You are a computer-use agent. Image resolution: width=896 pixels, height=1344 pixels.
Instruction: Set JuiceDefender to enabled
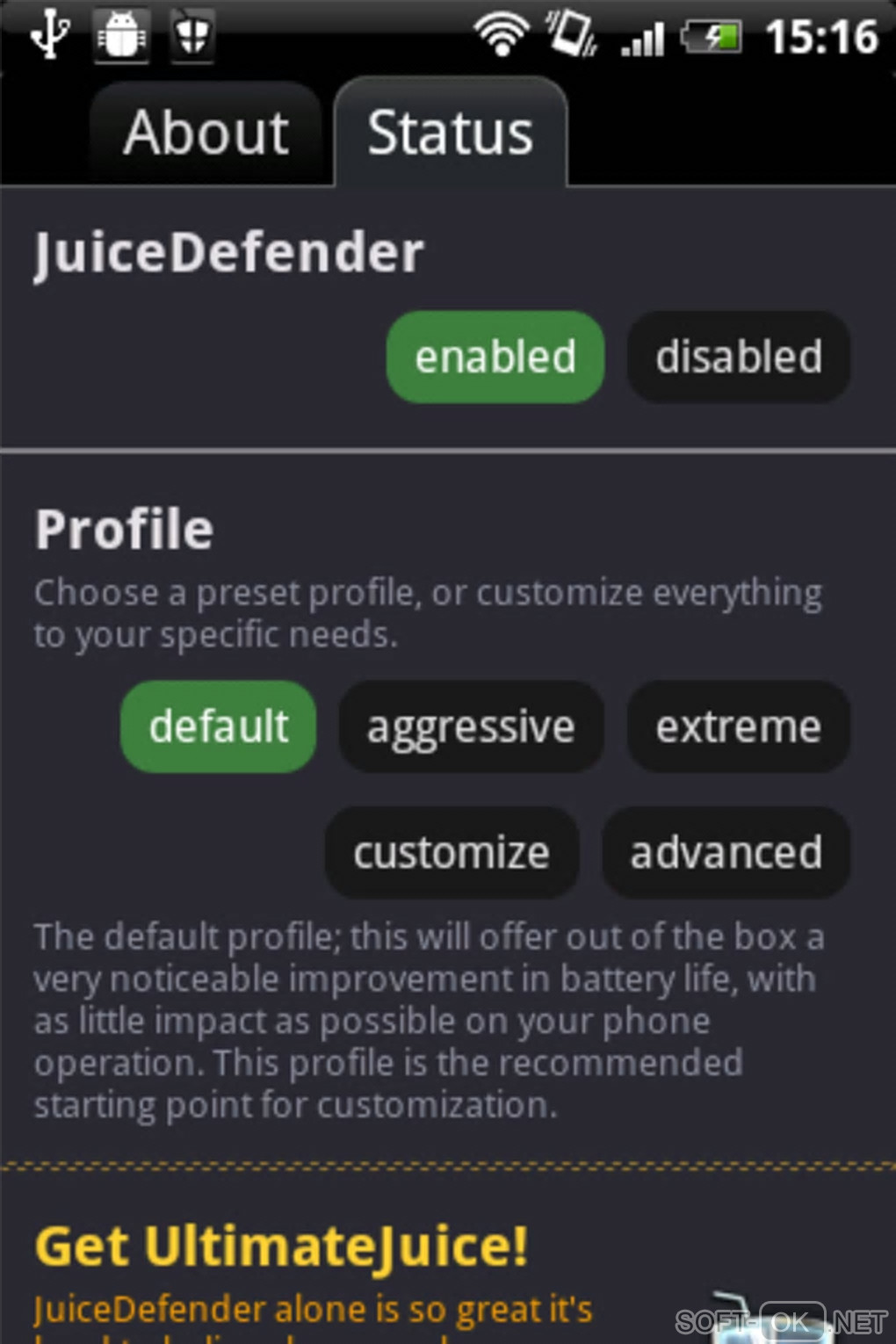[x=495, y=357]
